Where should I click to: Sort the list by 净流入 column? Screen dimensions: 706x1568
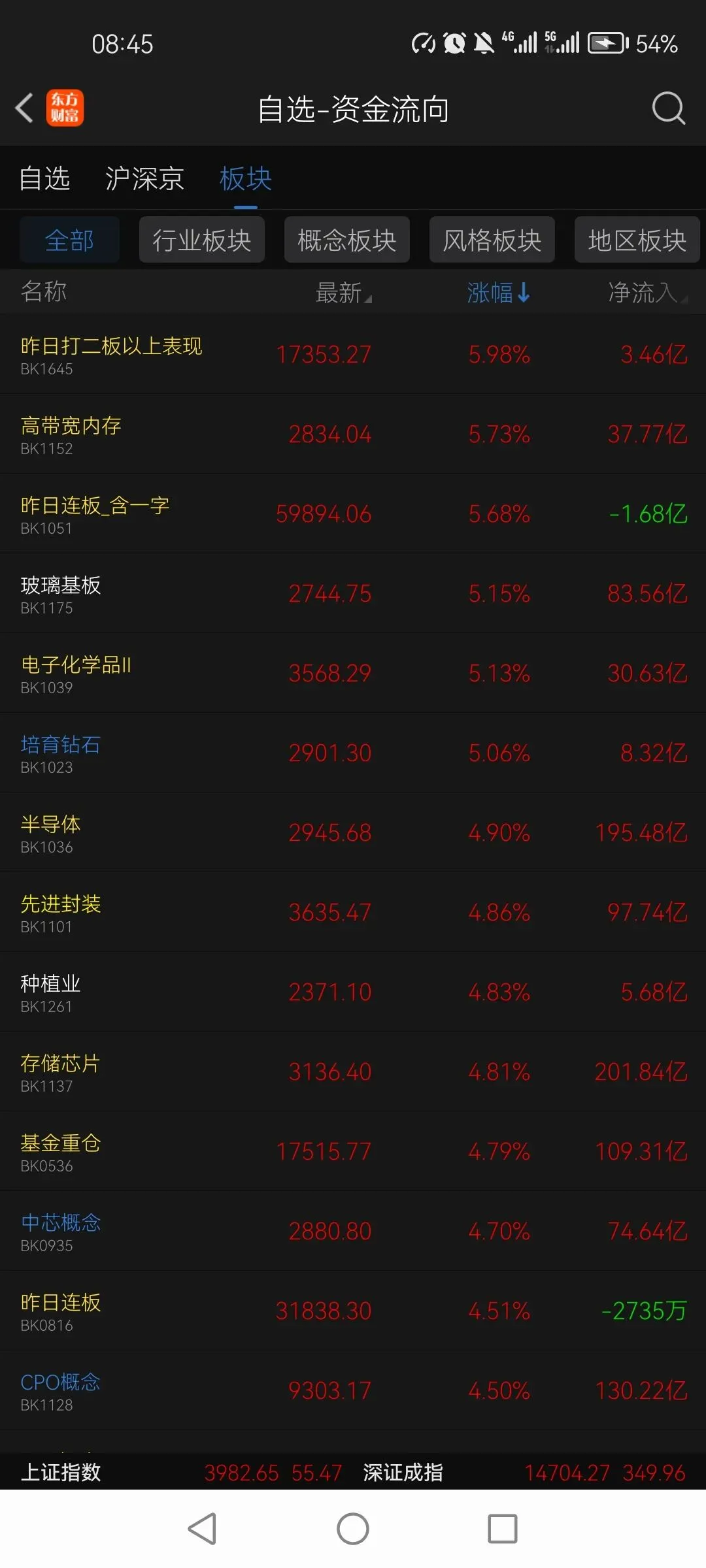coord(647,293)
